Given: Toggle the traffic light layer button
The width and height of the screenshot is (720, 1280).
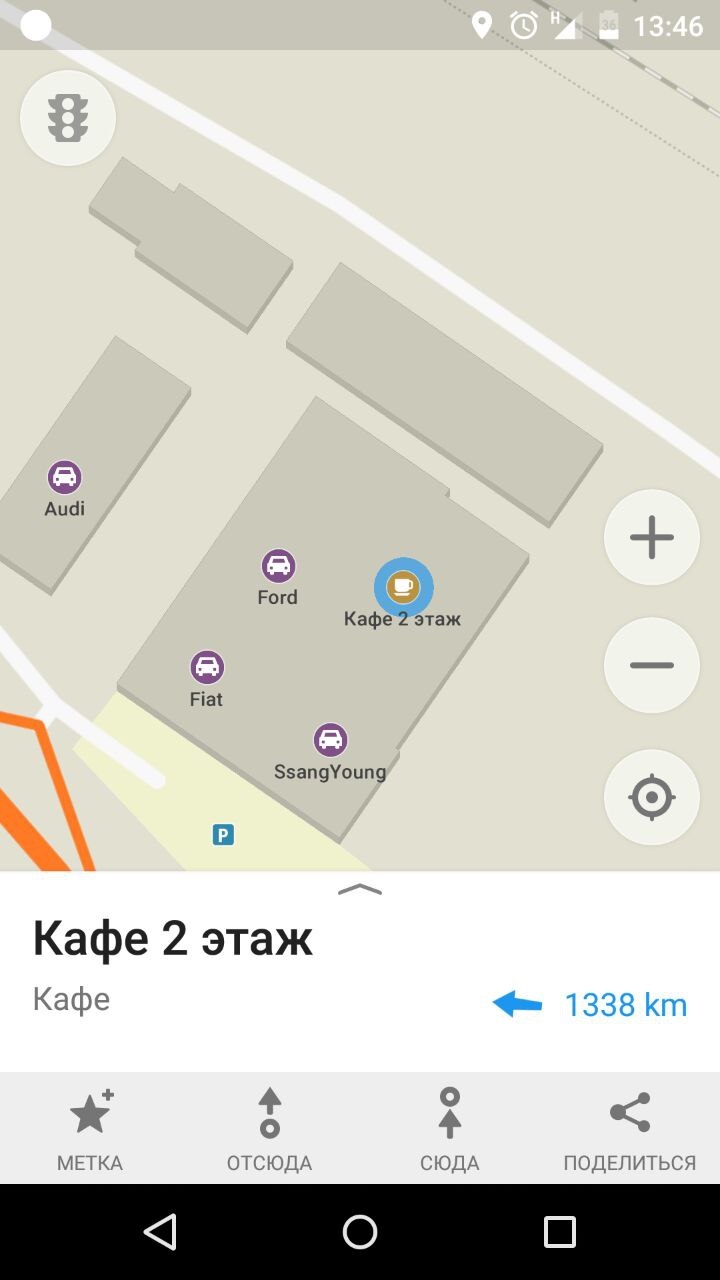Looking at the screenshot, I should pyautogui.click(x=68, y=118).
